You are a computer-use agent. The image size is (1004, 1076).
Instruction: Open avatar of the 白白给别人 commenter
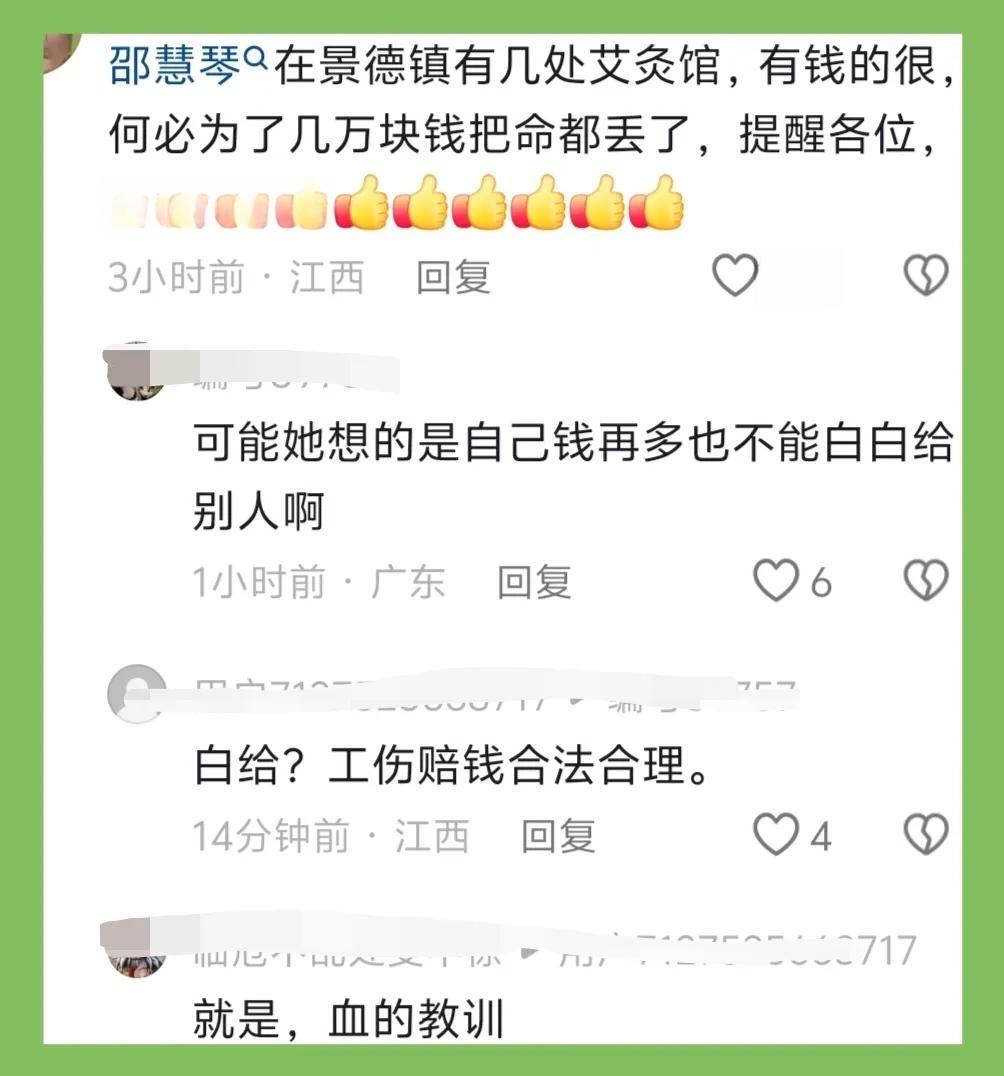coord(136,372)
